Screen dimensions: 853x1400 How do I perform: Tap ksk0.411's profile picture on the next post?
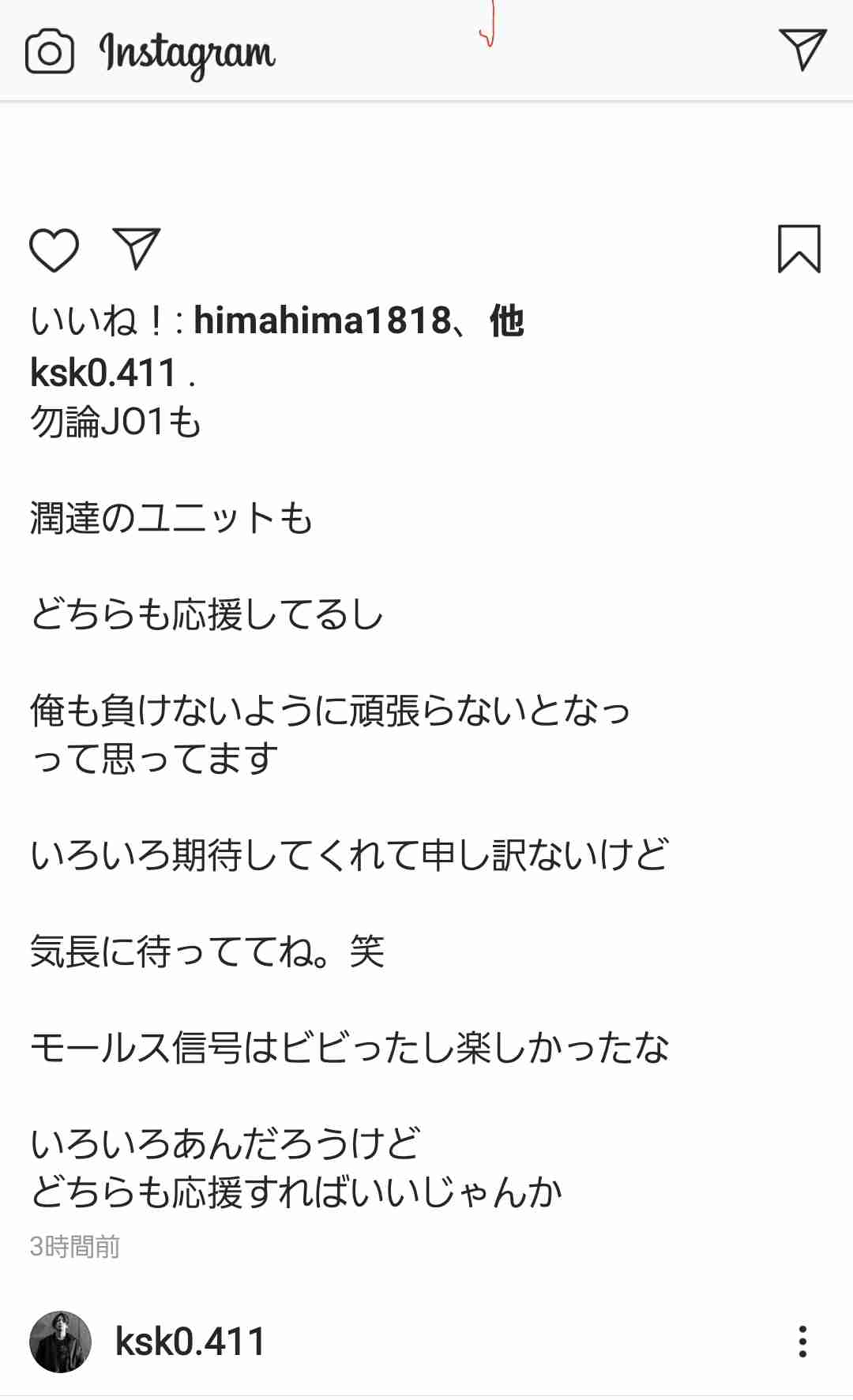click(60, 1342)
